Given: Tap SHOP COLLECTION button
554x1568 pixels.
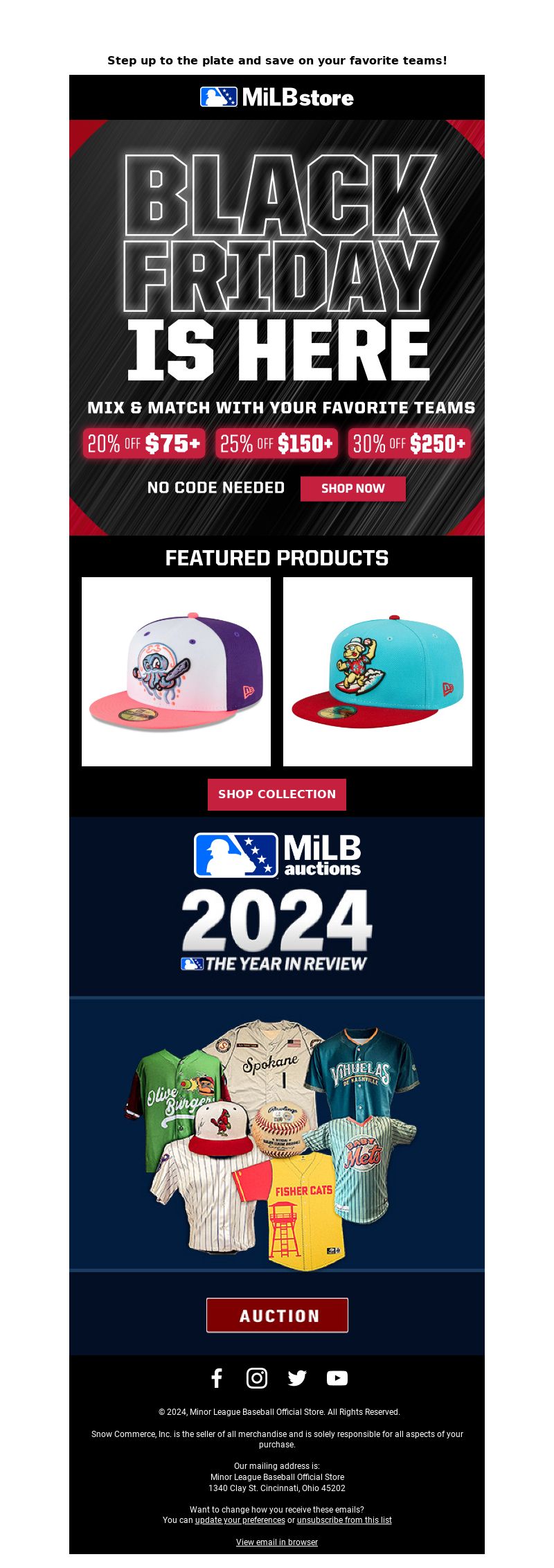Looking at the screenshot, I should (277, 794).
